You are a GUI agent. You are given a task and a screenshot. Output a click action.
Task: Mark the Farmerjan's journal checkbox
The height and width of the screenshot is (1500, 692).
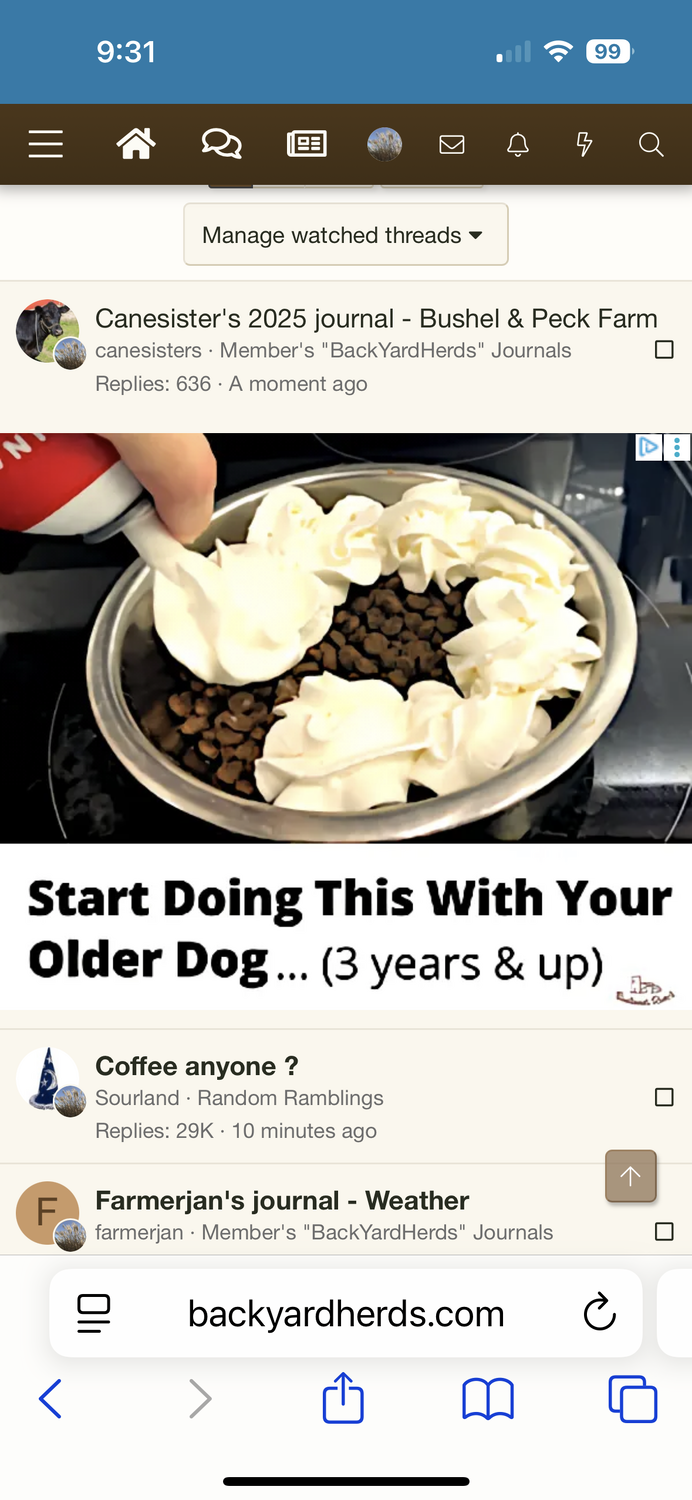[x=664, y=1231]
